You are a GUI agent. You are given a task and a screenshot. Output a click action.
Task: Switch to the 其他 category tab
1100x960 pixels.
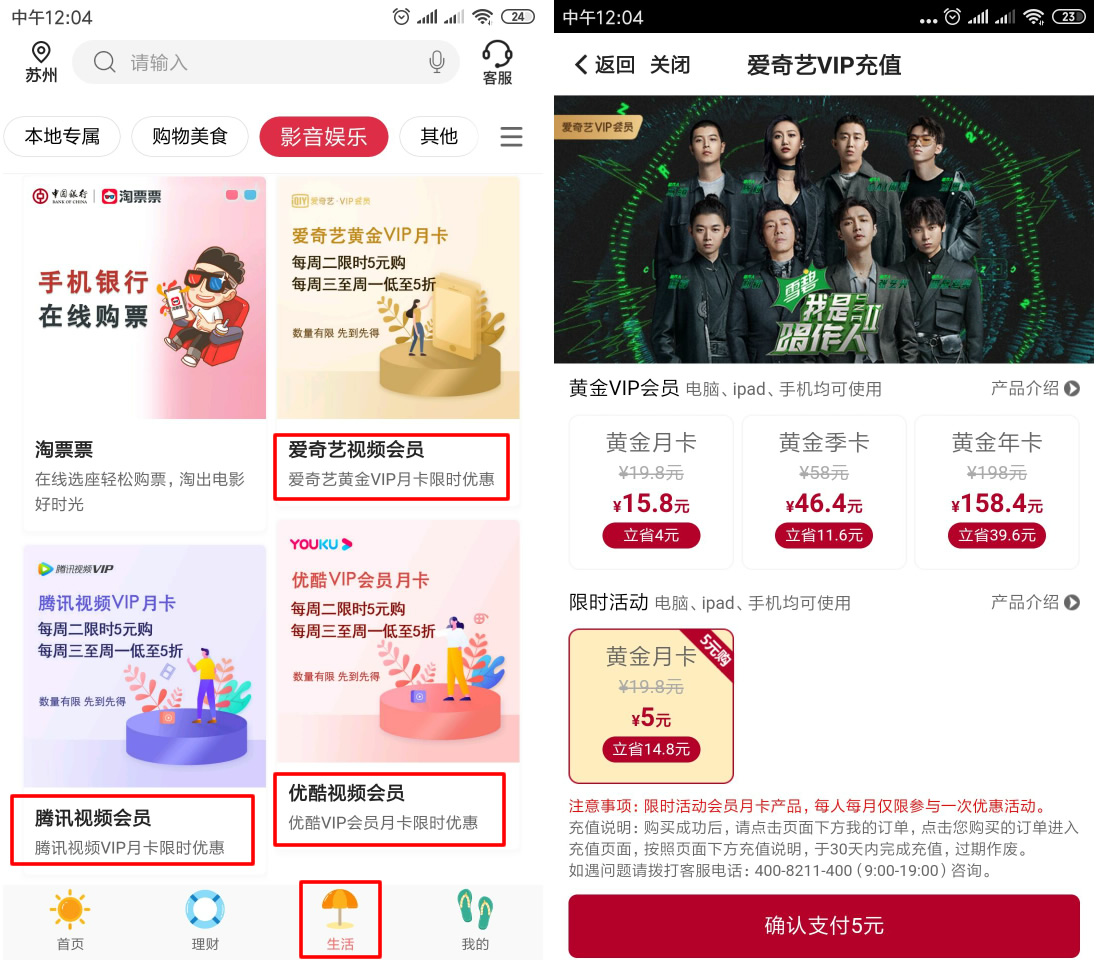coord(438,137)
